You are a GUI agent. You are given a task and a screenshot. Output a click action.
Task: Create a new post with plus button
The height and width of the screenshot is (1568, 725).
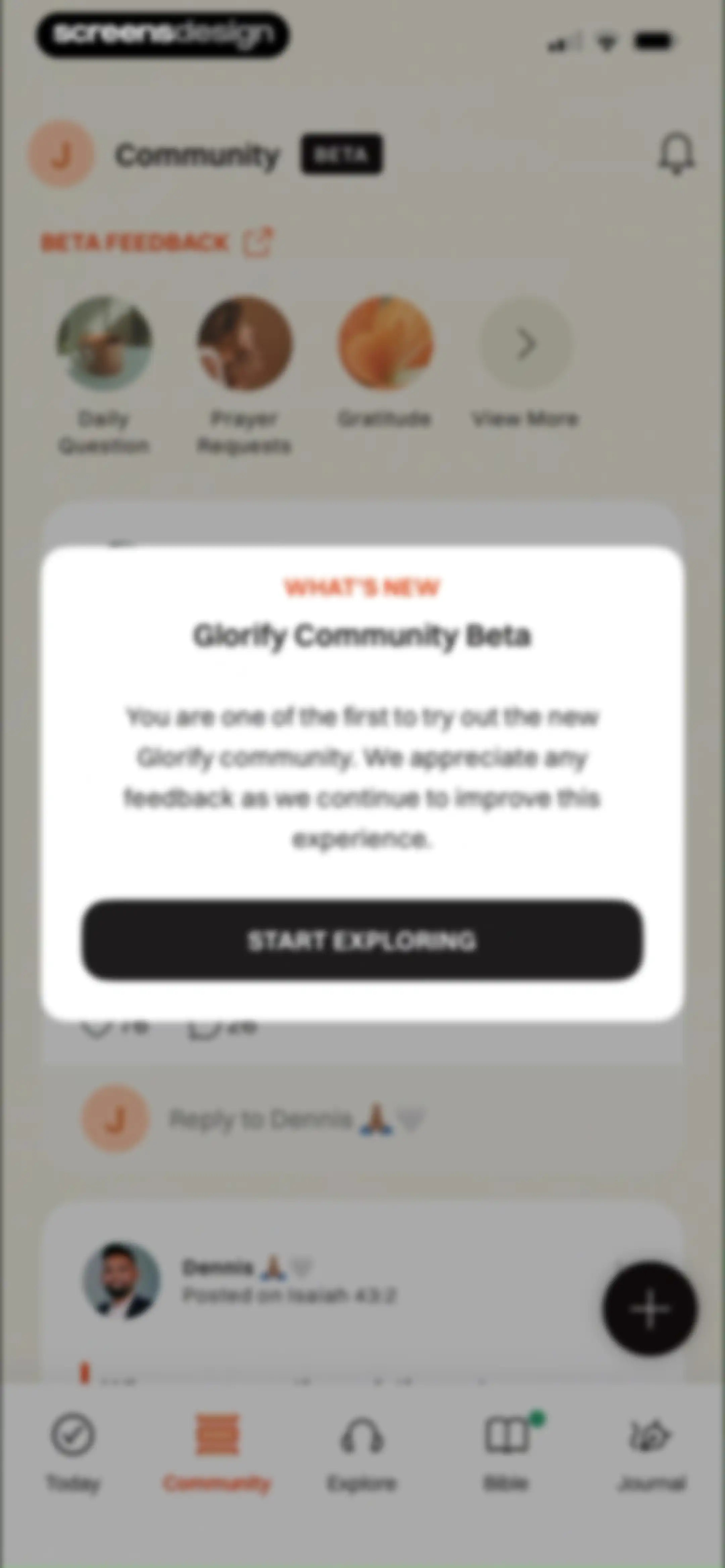click(x=650, y=1308)
